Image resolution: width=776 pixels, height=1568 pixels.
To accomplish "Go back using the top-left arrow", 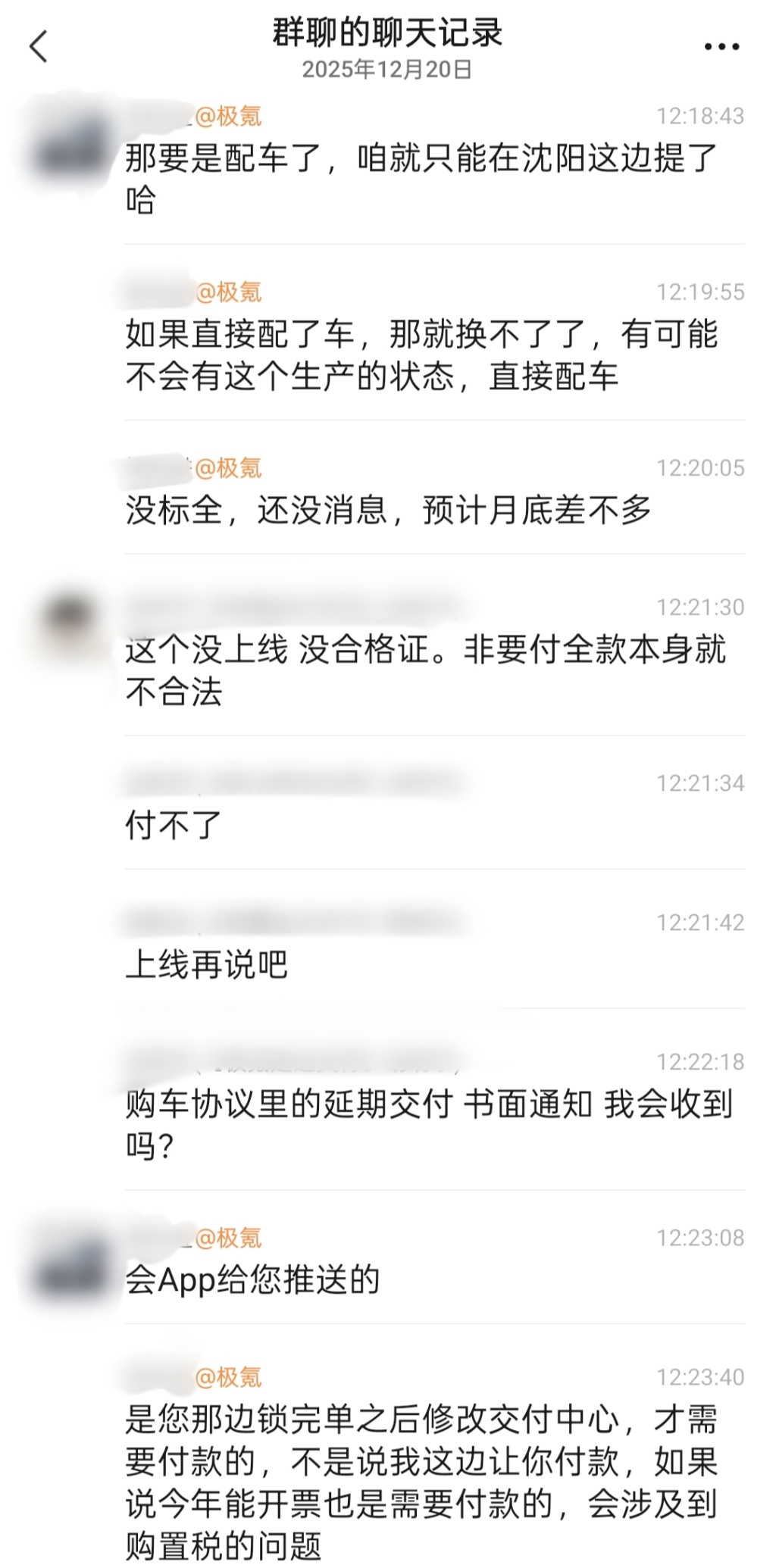I will pyautogui.click(x=39, y=46).
